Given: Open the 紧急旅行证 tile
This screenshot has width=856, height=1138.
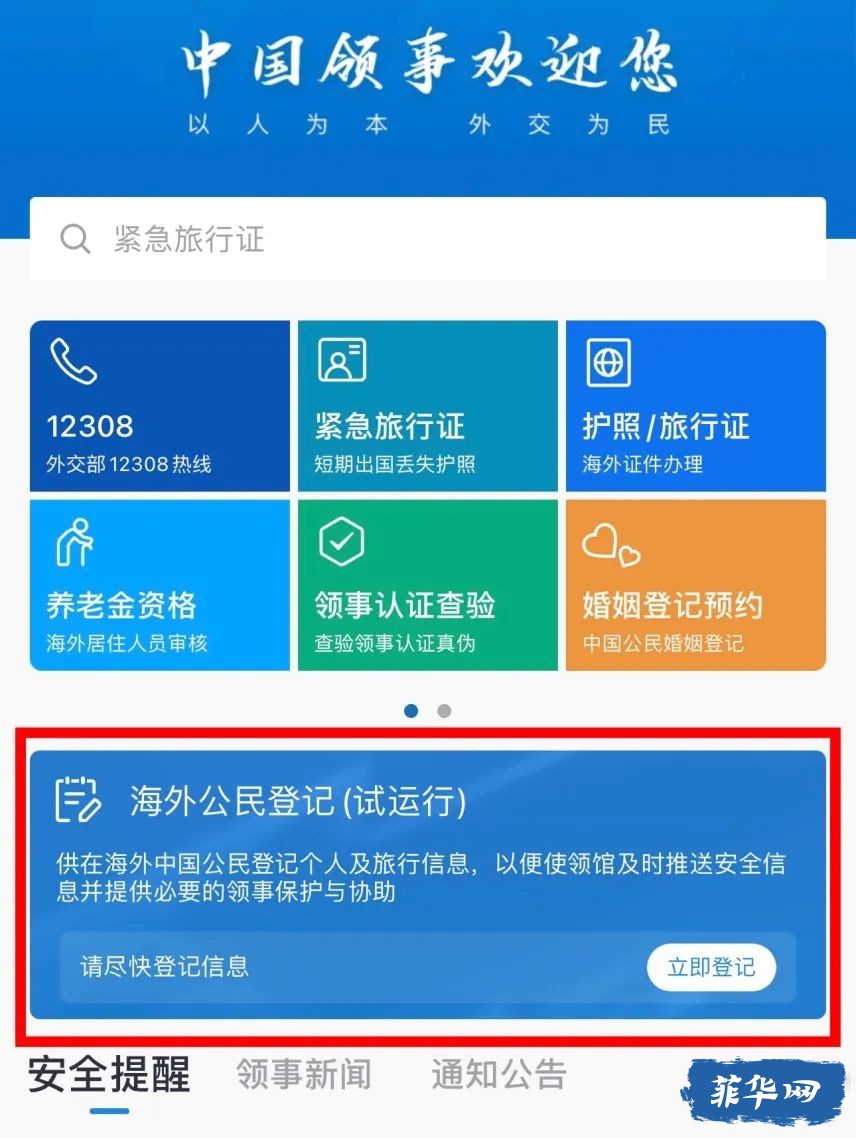Looking at the screenshot, I should click(x=428, y=406).
